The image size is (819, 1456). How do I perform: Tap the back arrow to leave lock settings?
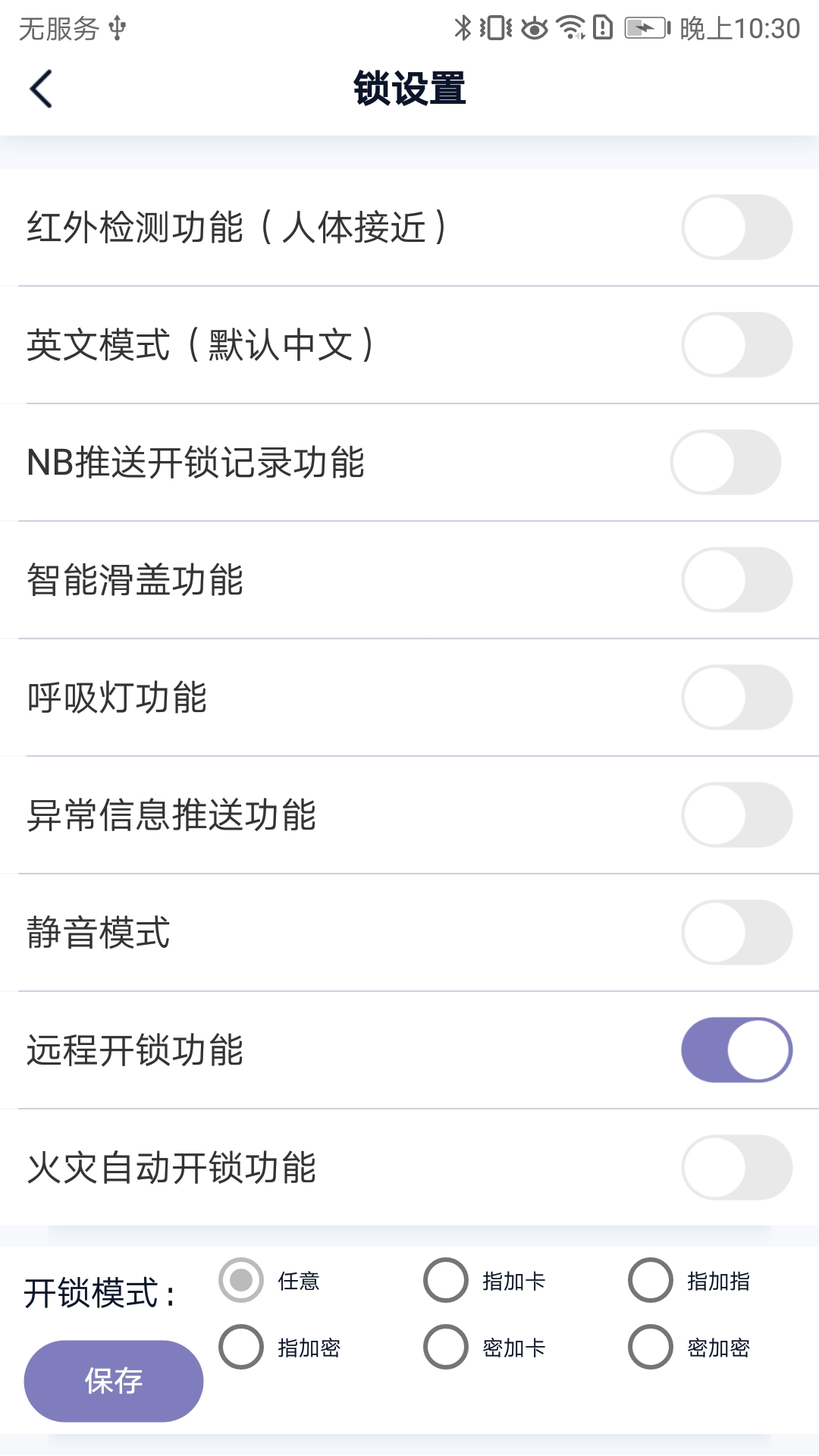40,89
